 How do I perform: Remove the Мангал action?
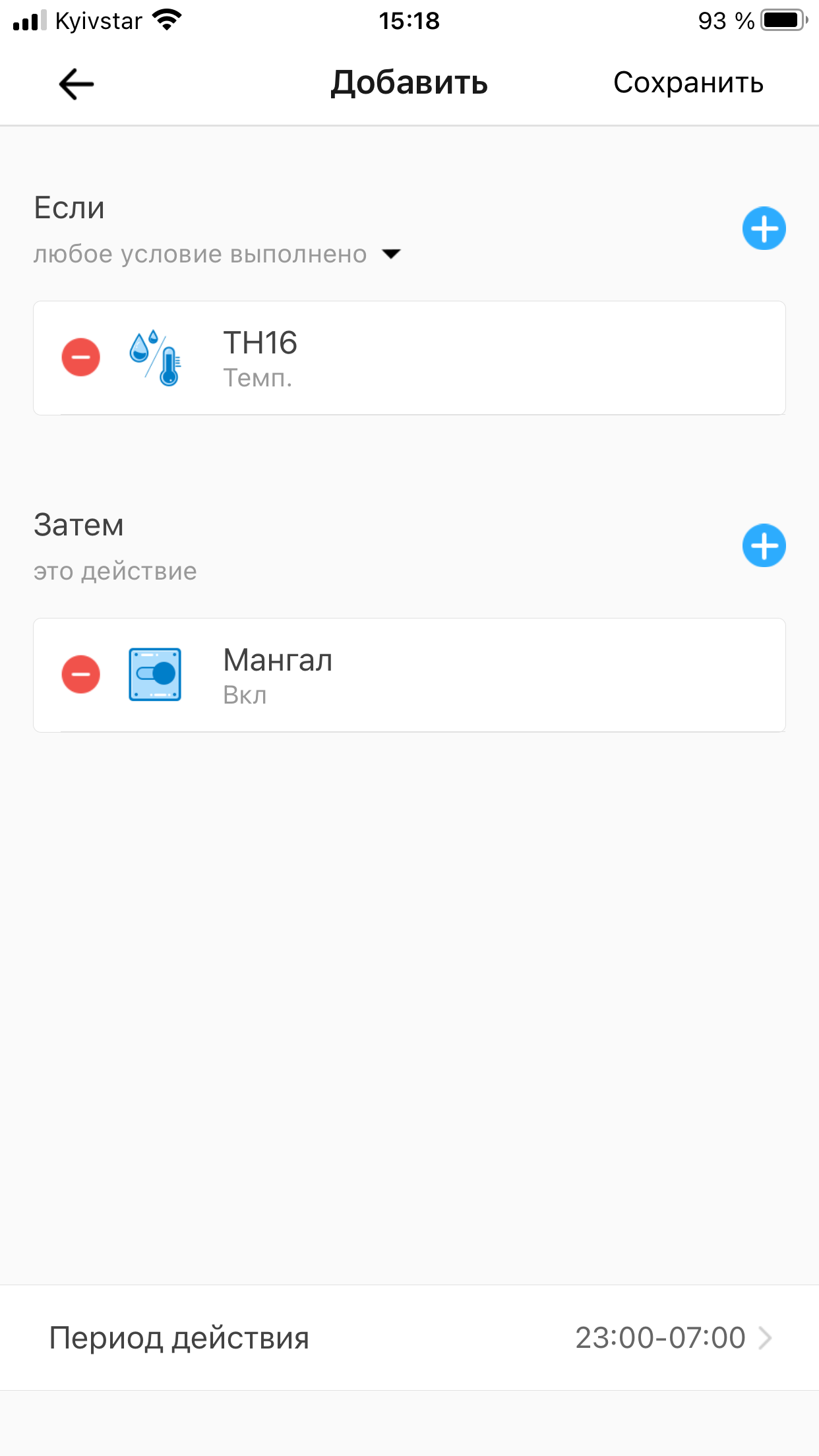(x=81, y=675)
